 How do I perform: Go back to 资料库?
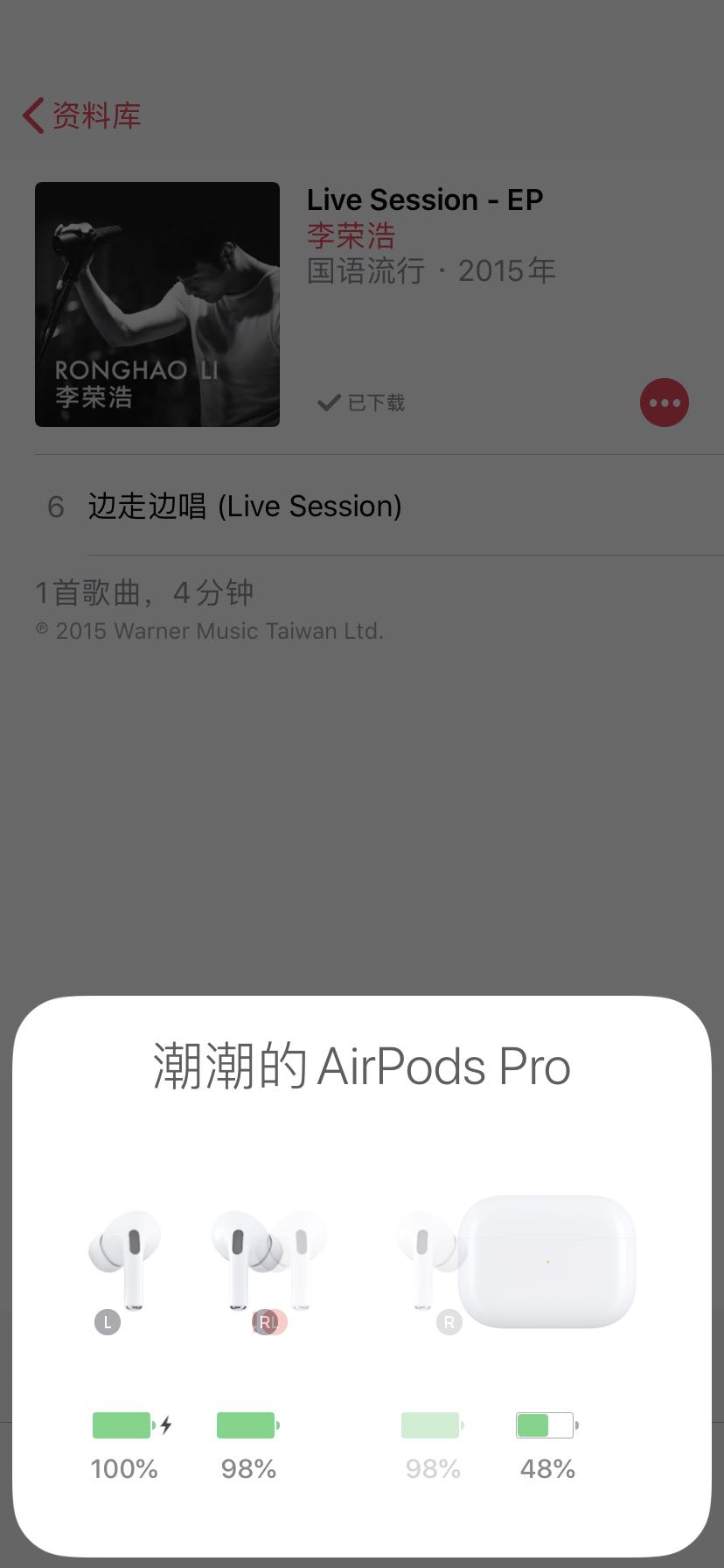tap(83, 115)
